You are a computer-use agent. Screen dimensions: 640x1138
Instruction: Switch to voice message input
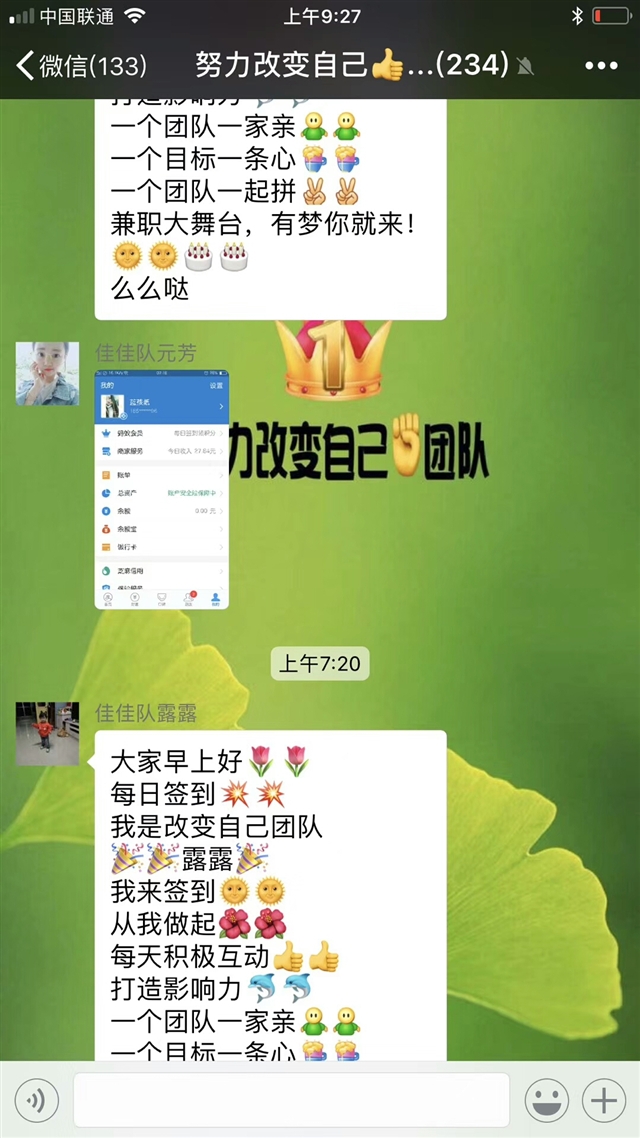(36, 1100)
